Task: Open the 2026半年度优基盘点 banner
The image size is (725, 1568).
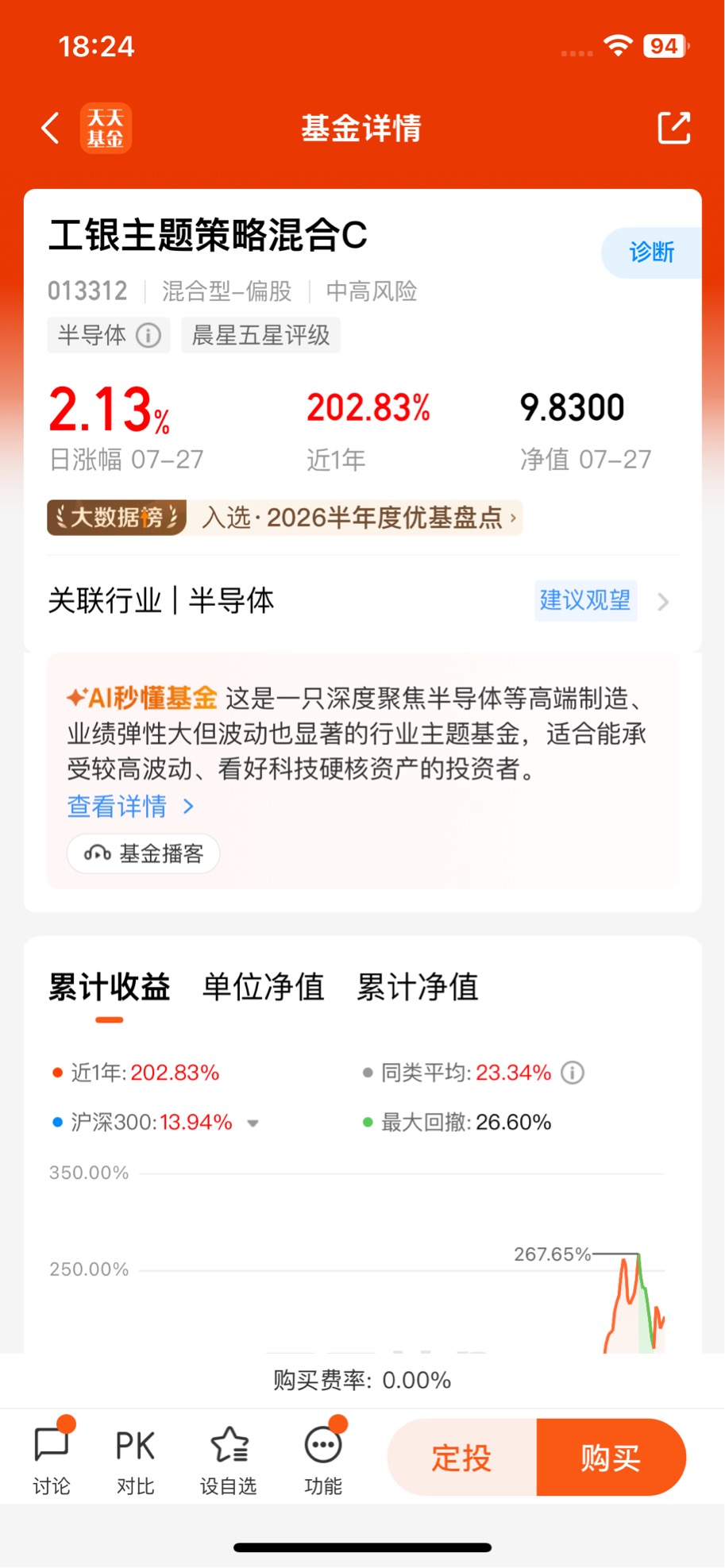Action: pos(284,518)
